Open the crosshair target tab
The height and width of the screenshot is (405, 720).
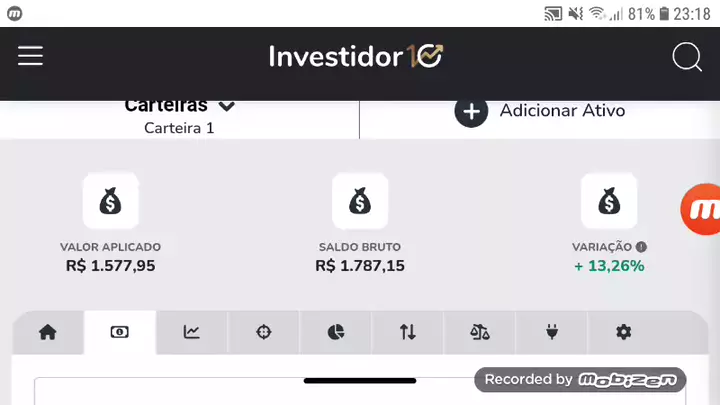coord(264,333)
